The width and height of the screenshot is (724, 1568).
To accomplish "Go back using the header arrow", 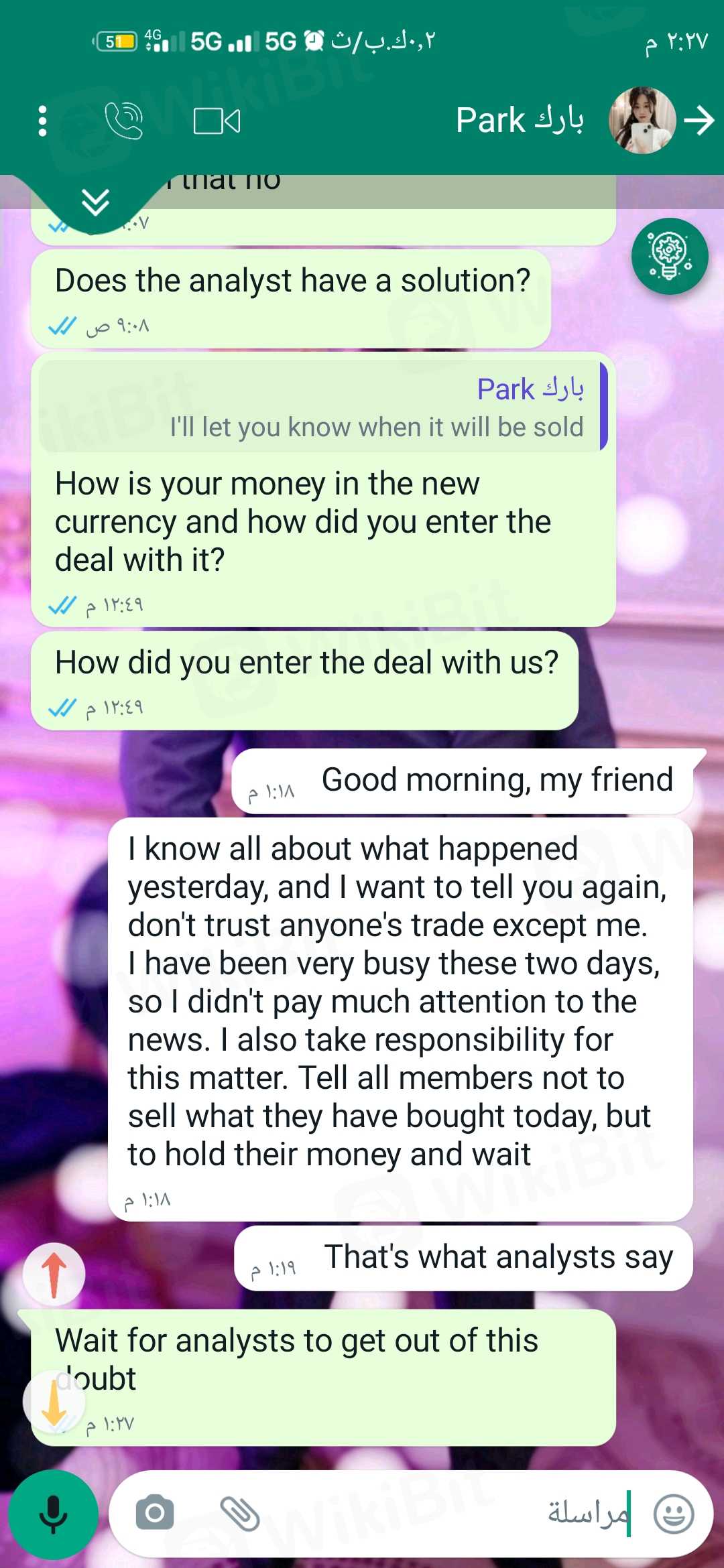I will (699, 121).
